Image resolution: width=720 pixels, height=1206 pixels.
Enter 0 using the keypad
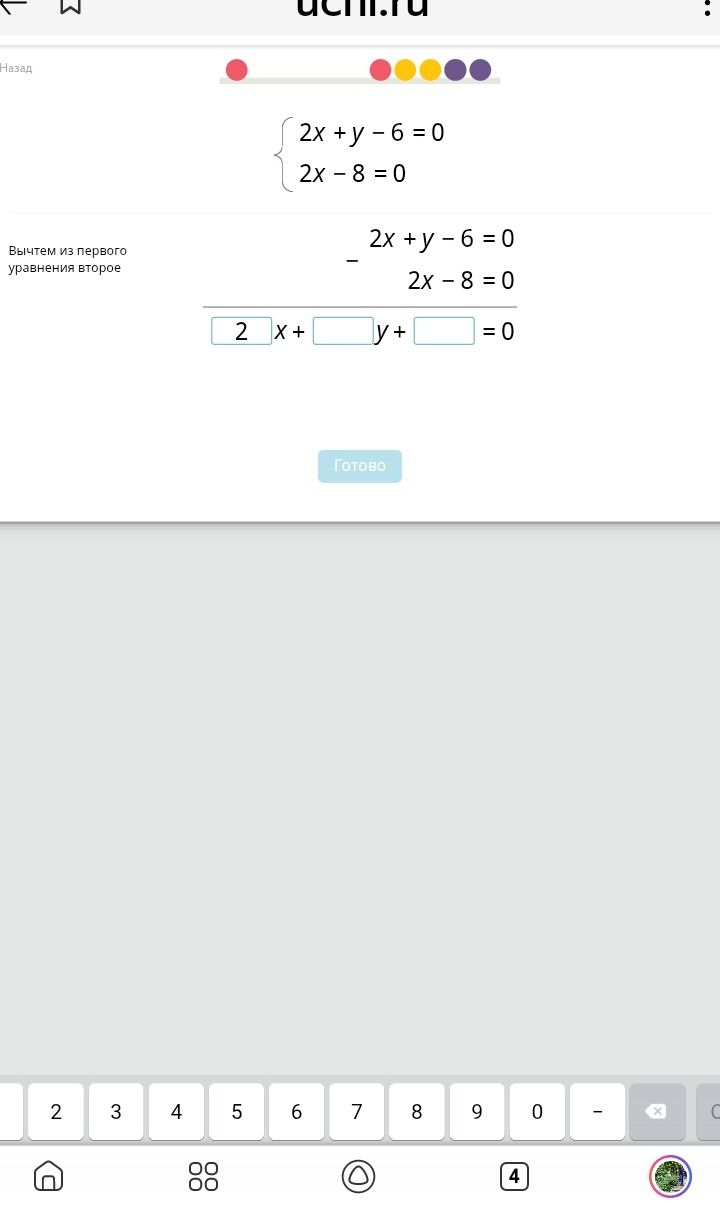537,1112
